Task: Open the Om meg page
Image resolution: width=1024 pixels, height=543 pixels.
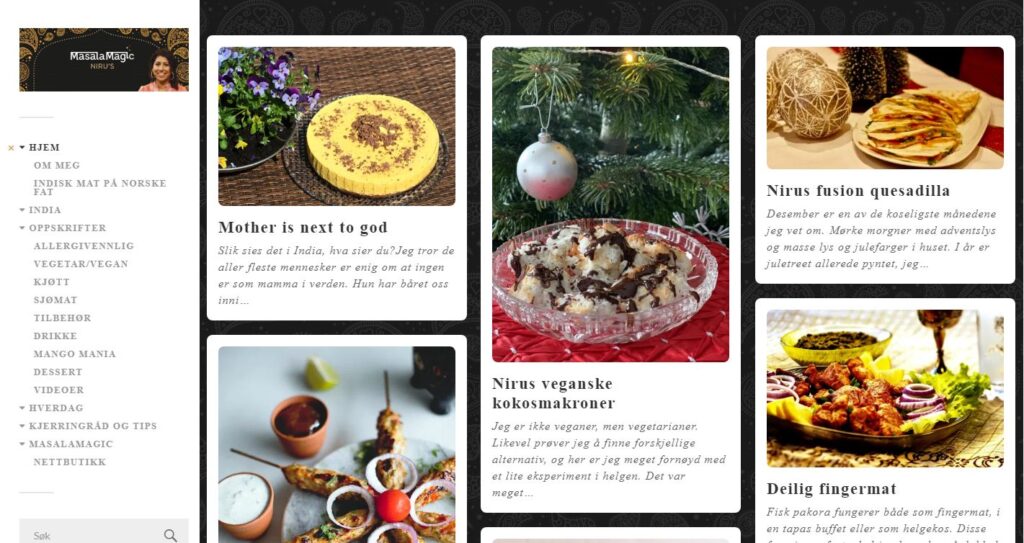Action: 56,165
